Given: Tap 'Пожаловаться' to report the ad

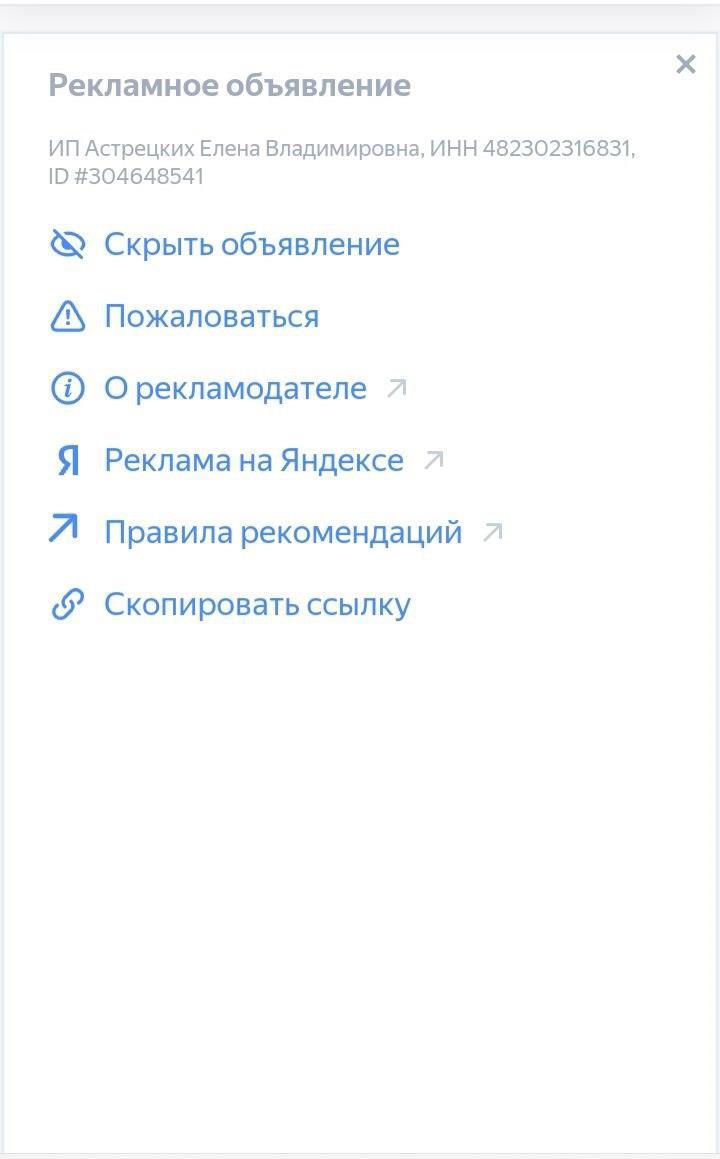Looking at the screenshot, I should pyautogui.click(x=211, y=317).
